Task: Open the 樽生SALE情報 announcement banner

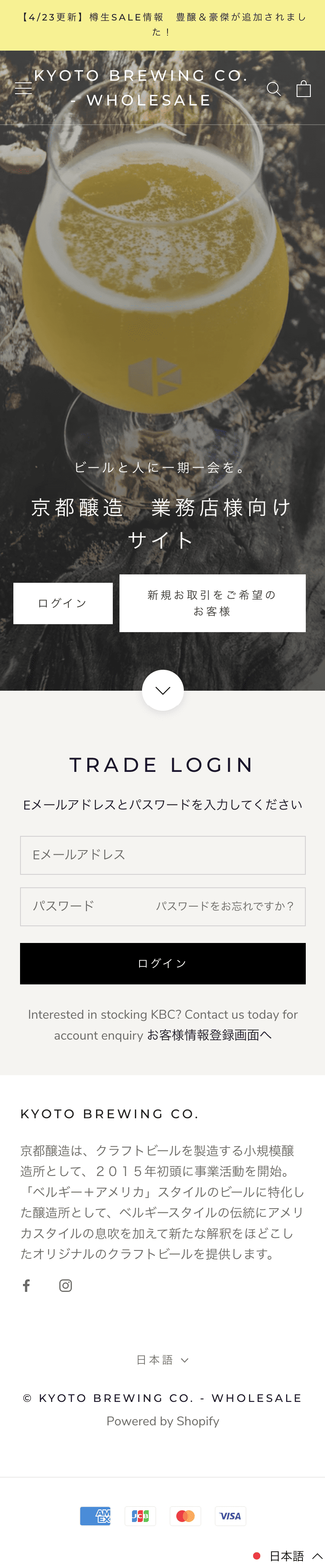Action: [162, 24]
